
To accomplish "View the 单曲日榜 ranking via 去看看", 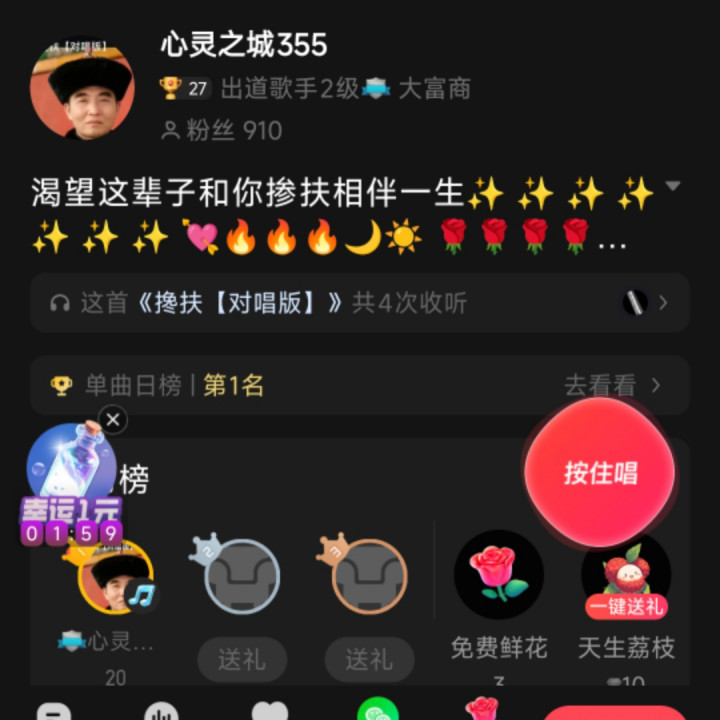I will pos(612,385).
